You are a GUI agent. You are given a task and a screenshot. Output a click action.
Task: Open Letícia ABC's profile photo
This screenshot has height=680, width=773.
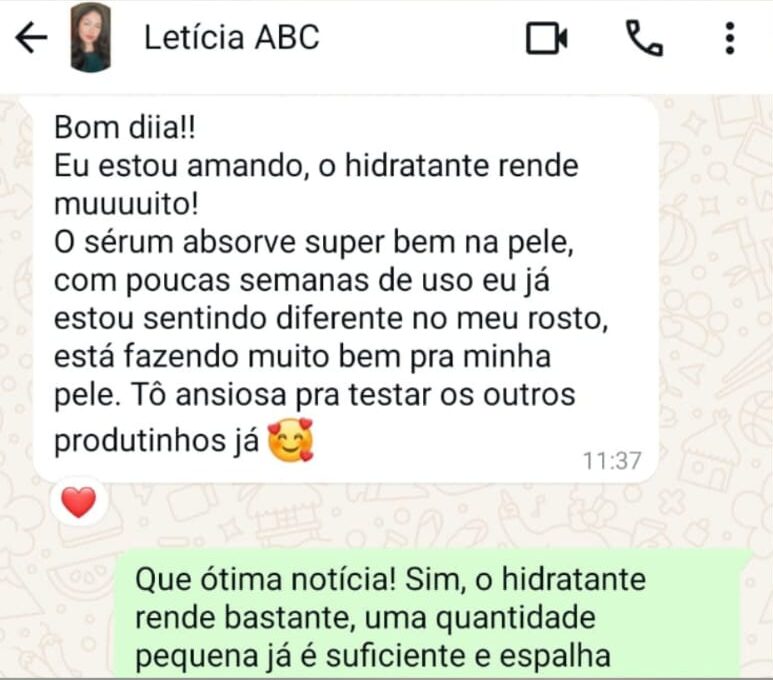coord(90,39)
